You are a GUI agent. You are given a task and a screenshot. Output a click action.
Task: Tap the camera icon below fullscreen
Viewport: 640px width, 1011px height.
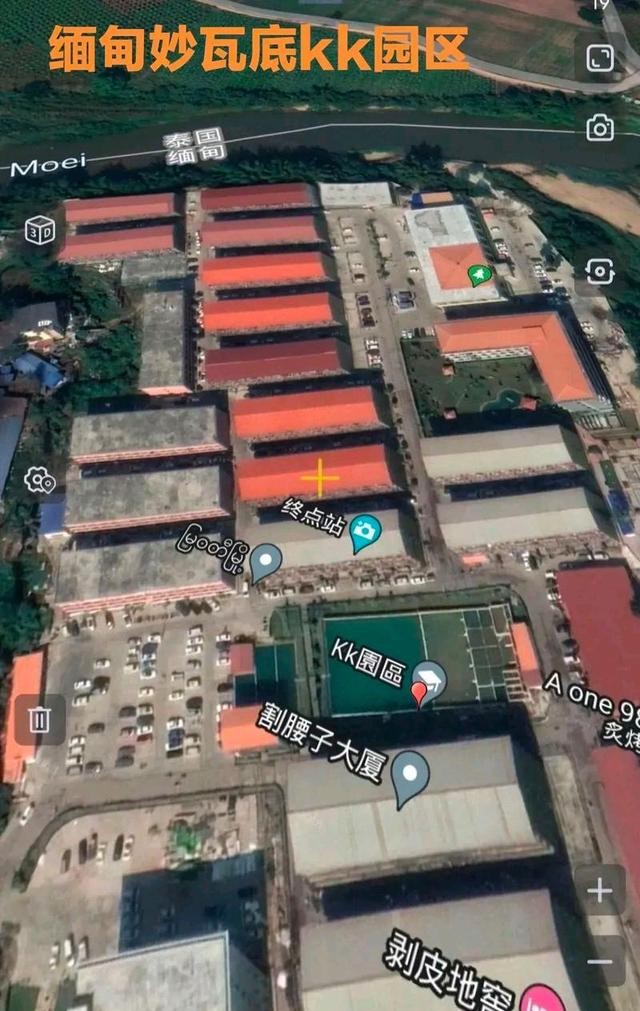click(599, 128)
